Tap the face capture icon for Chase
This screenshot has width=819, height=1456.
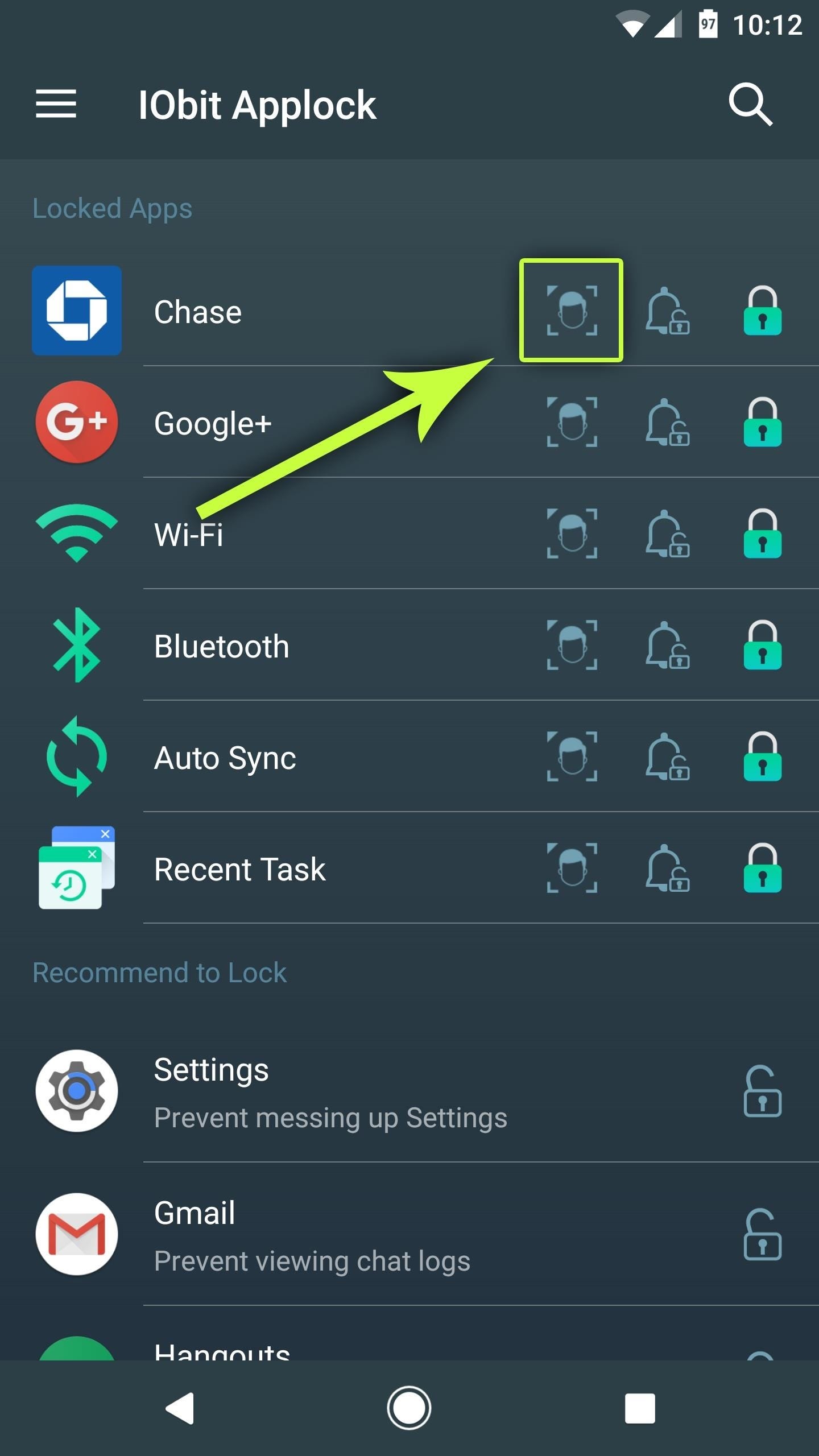click(572, 311)
